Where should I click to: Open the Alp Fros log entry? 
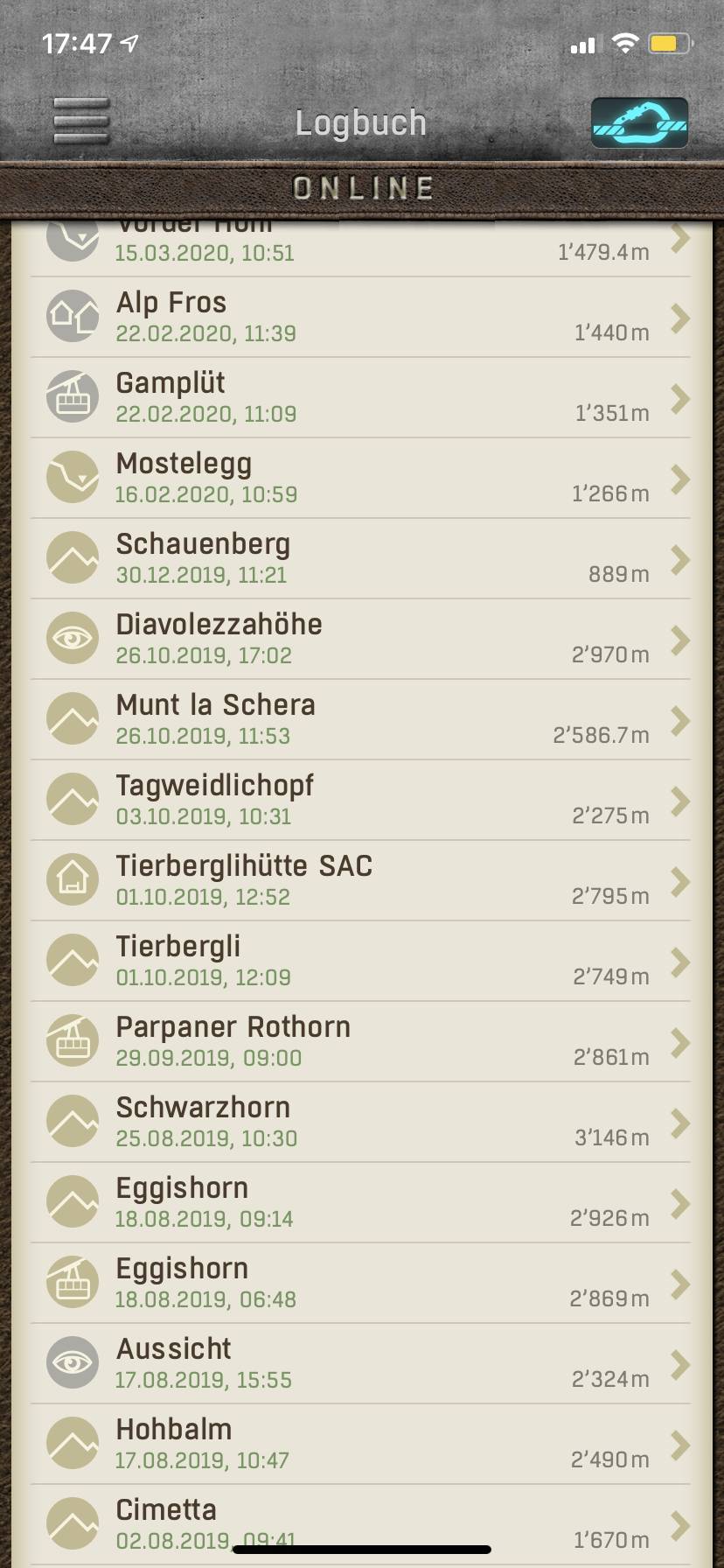point(361,318)
